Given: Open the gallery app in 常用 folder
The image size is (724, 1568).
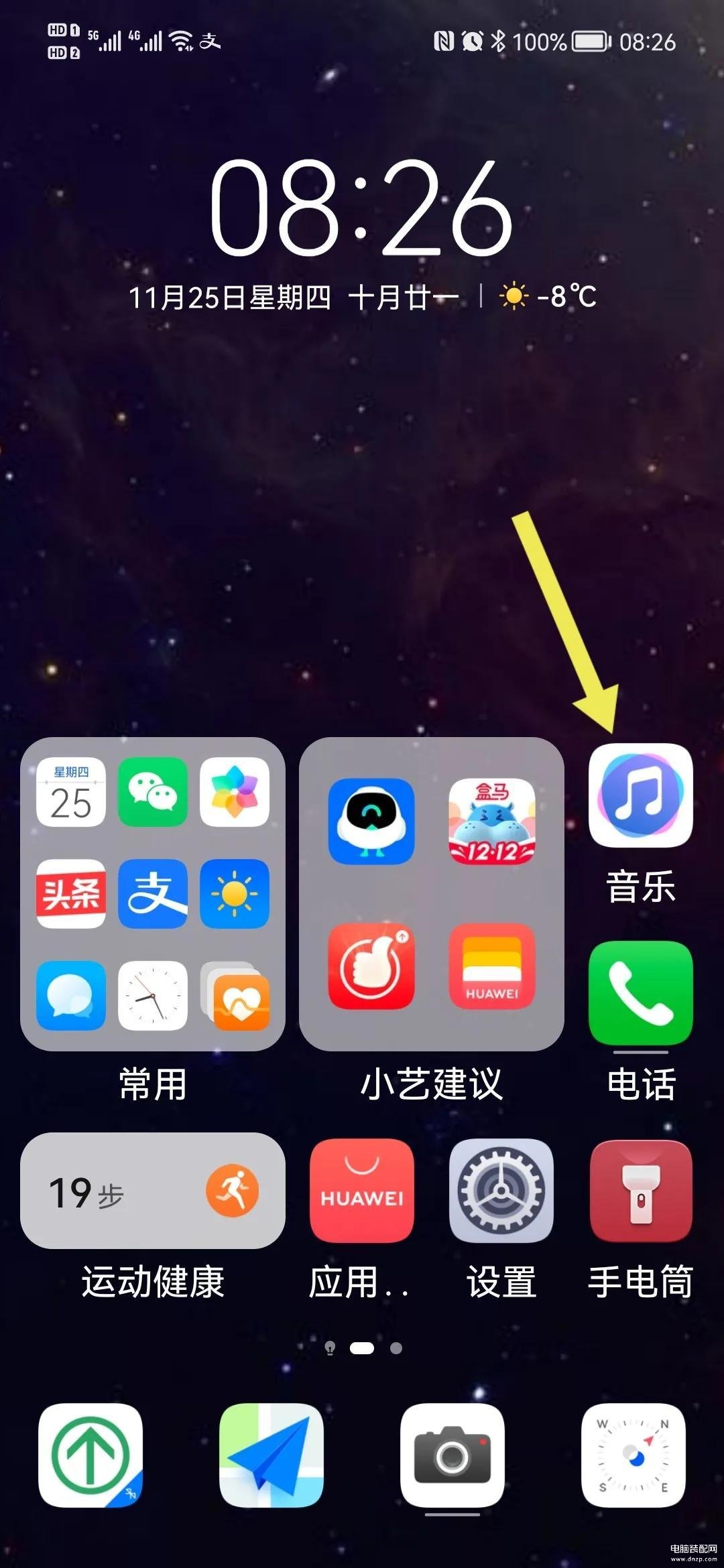Looking at the screenshot, I should (235, 791).
